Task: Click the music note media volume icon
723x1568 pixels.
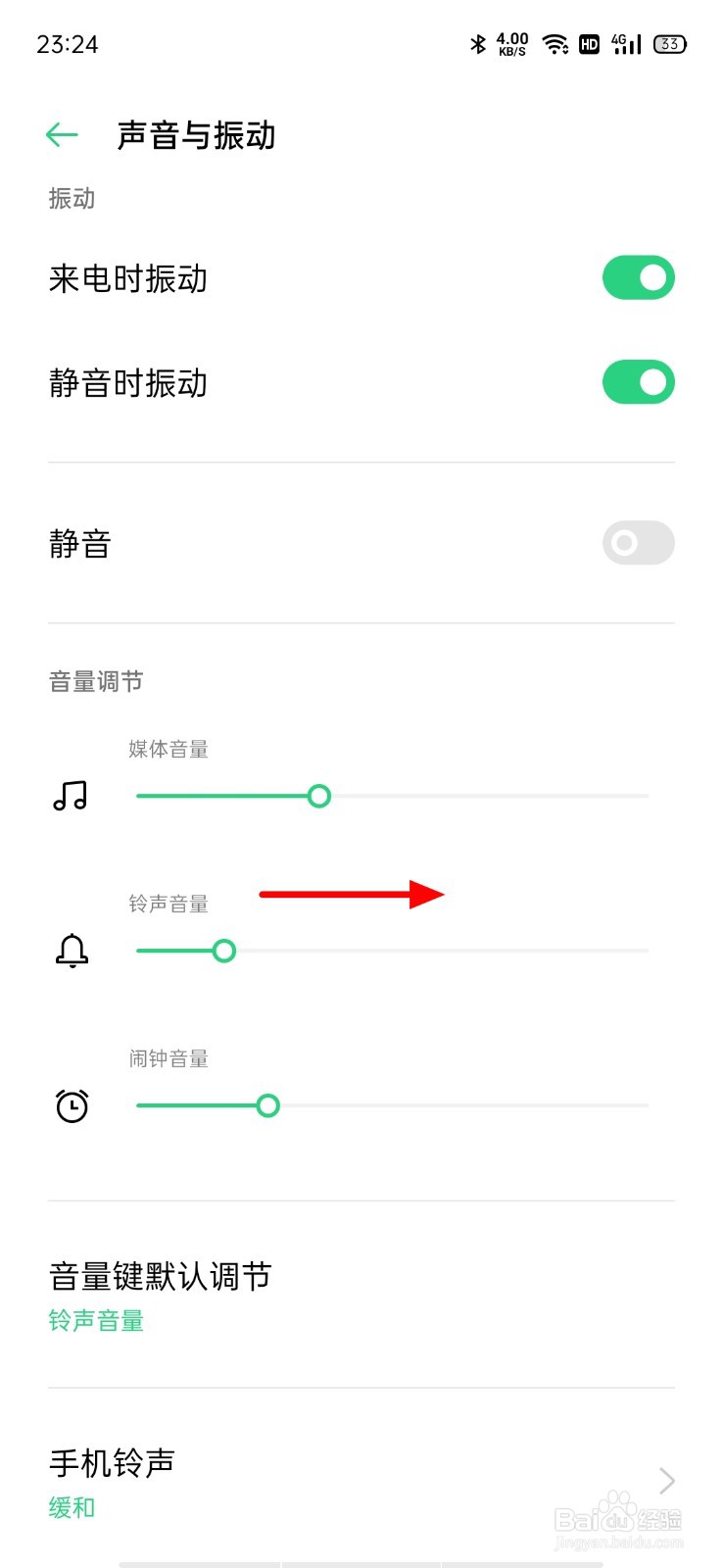Action: click(71, 795)
